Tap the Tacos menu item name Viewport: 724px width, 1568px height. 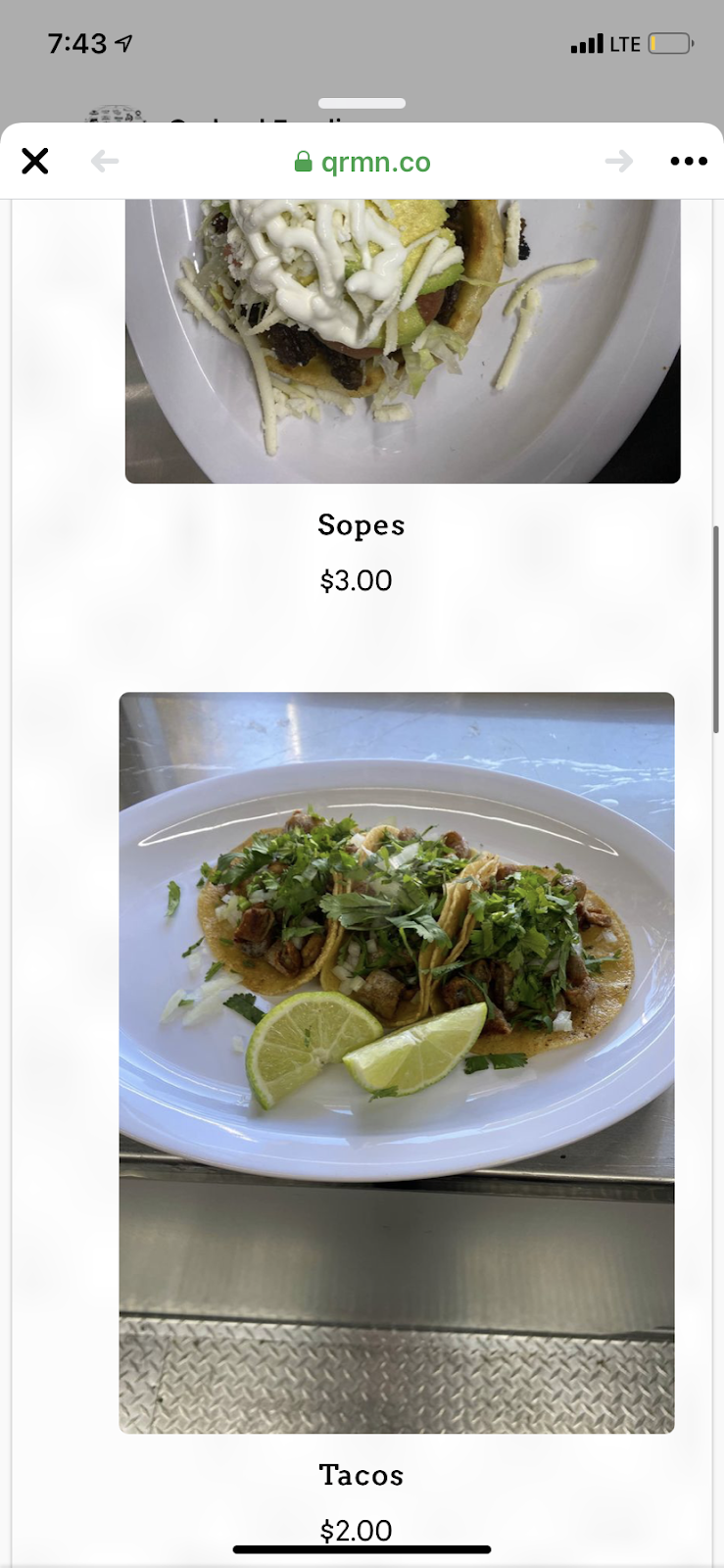click(361, 1474)
